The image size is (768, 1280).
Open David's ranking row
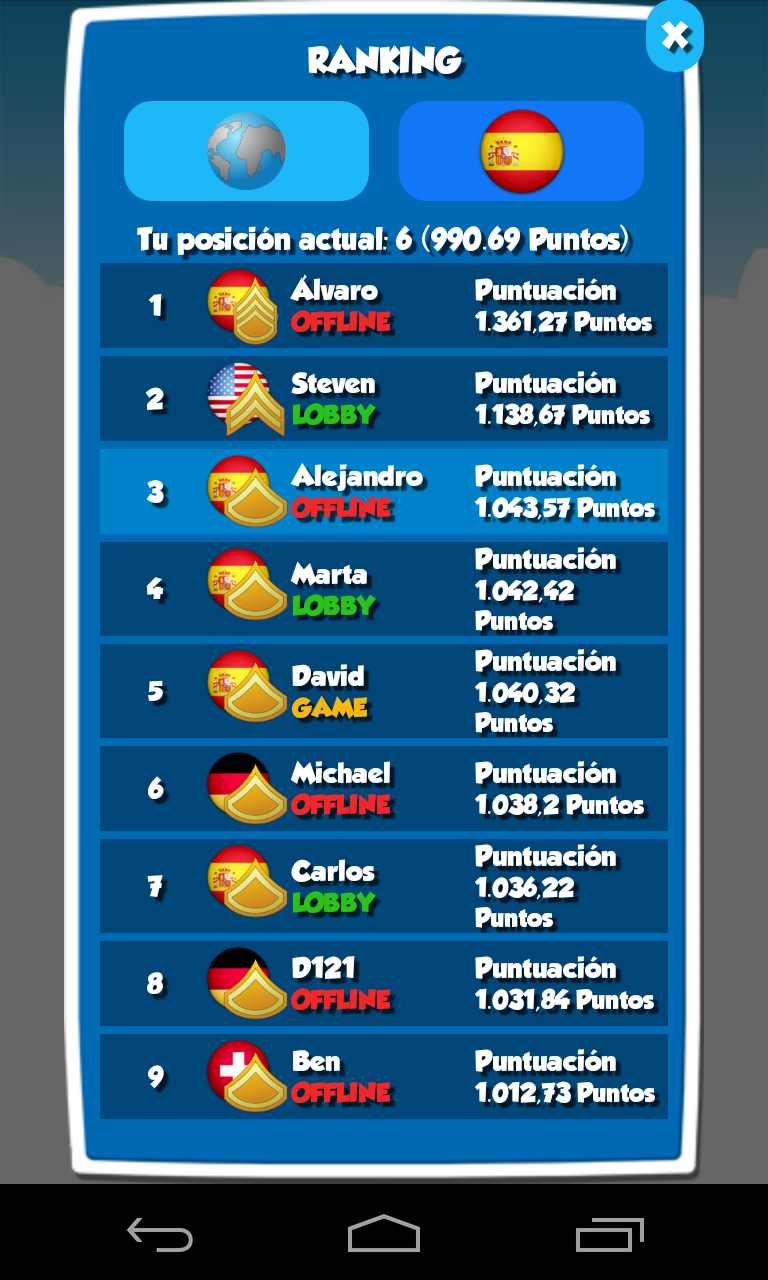tap(383, 691)
